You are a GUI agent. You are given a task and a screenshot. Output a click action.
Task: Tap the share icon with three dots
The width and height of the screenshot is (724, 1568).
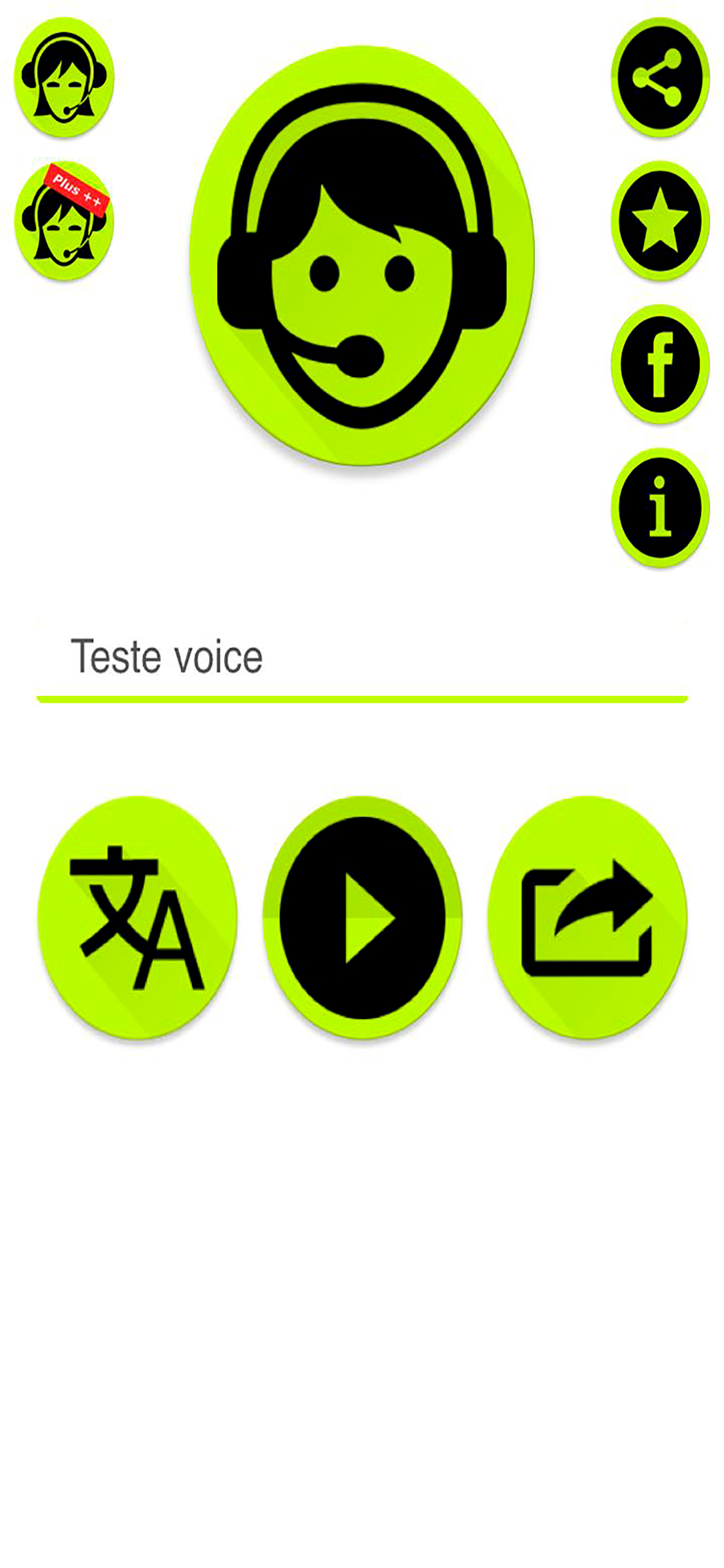pyautogui.click(x=660, y=77)
